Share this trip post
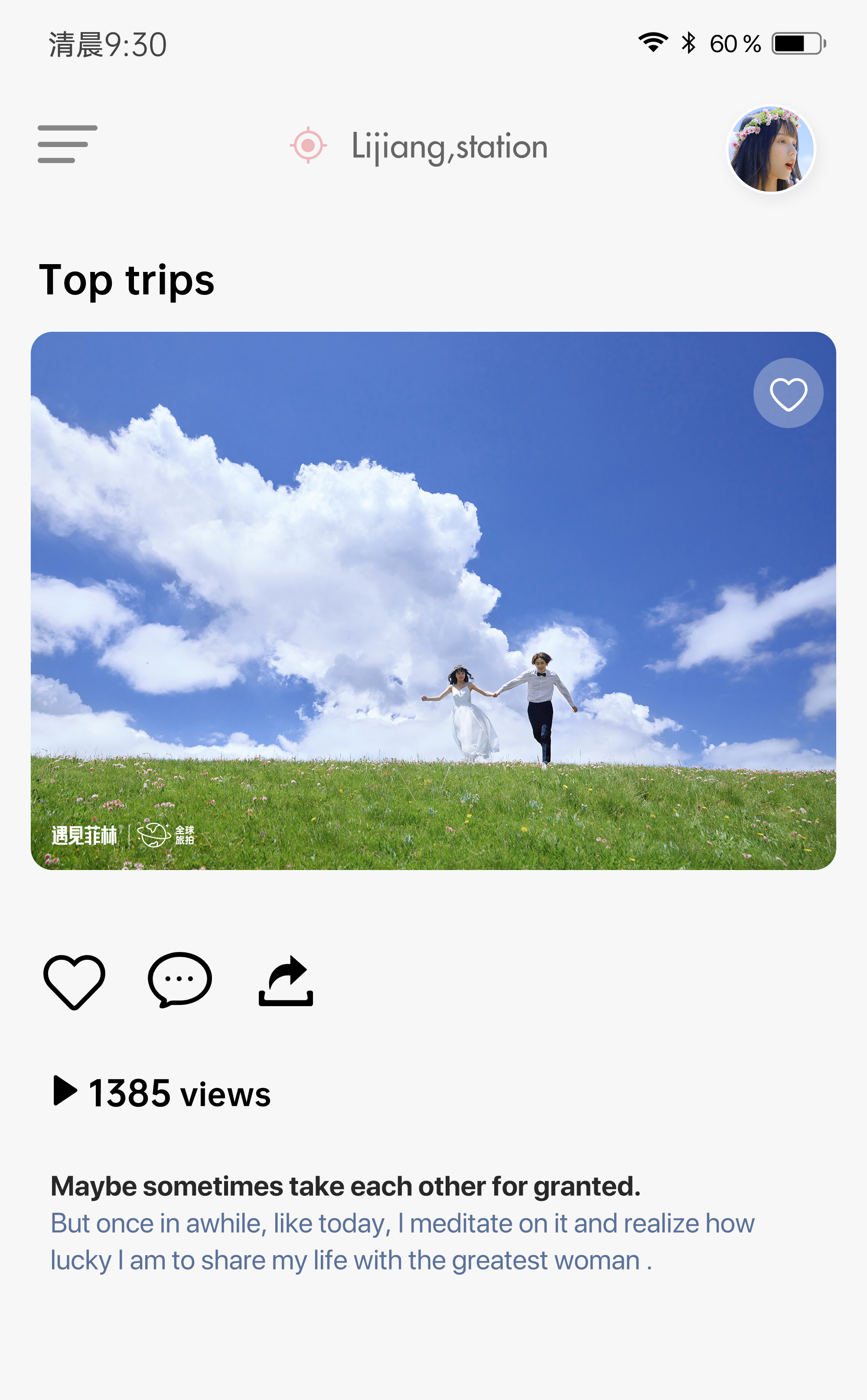 tap(286, 980)
